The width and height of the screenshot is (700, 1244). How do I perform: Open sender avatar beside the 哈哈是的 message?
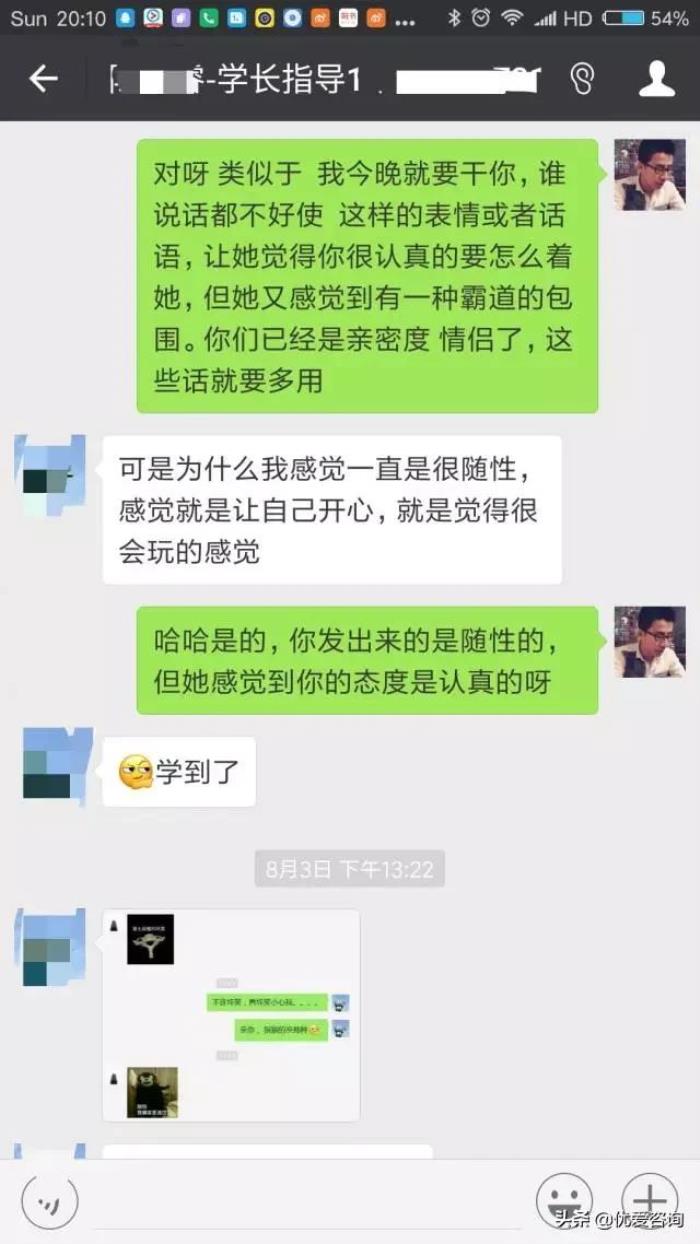[649, 642]
